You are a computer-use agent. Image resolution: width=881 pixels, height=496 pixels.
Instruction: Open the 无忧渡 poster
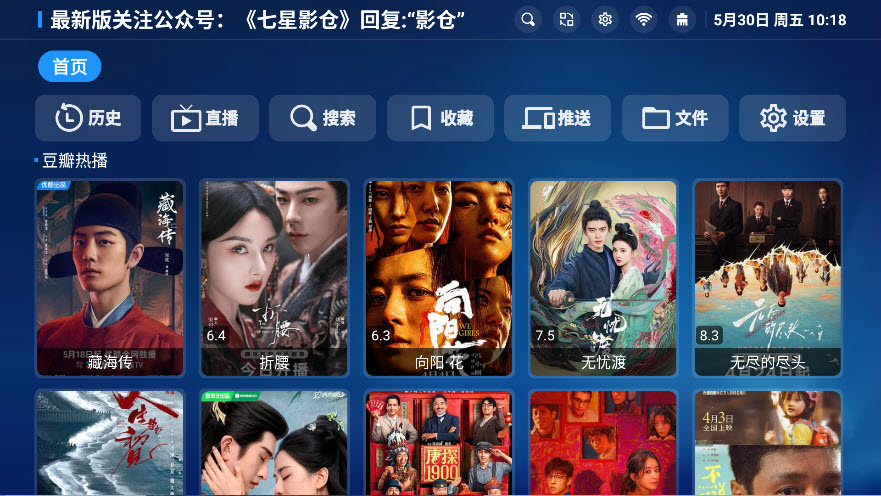tap(603, 277)
